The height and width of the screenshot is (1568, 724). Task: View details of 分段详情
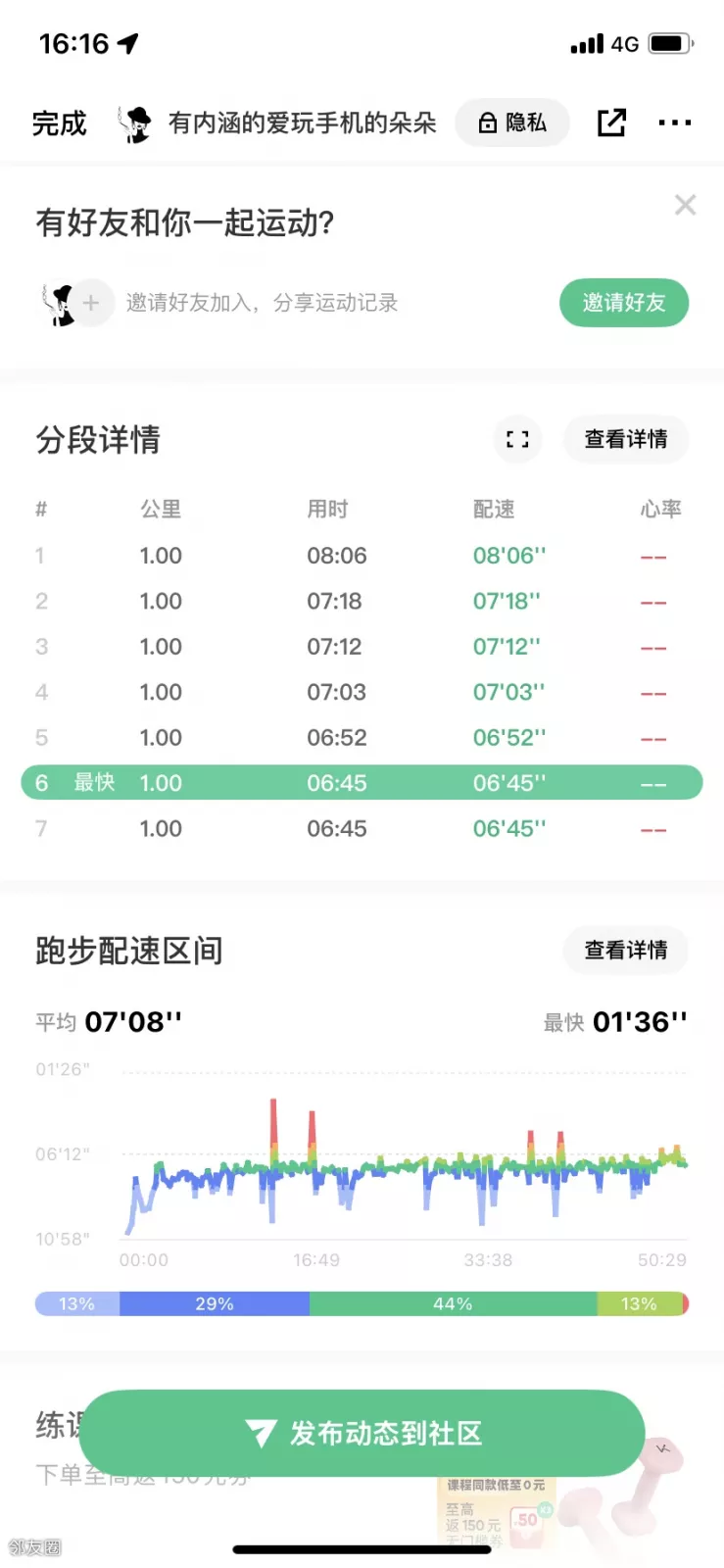coord(625,439)
